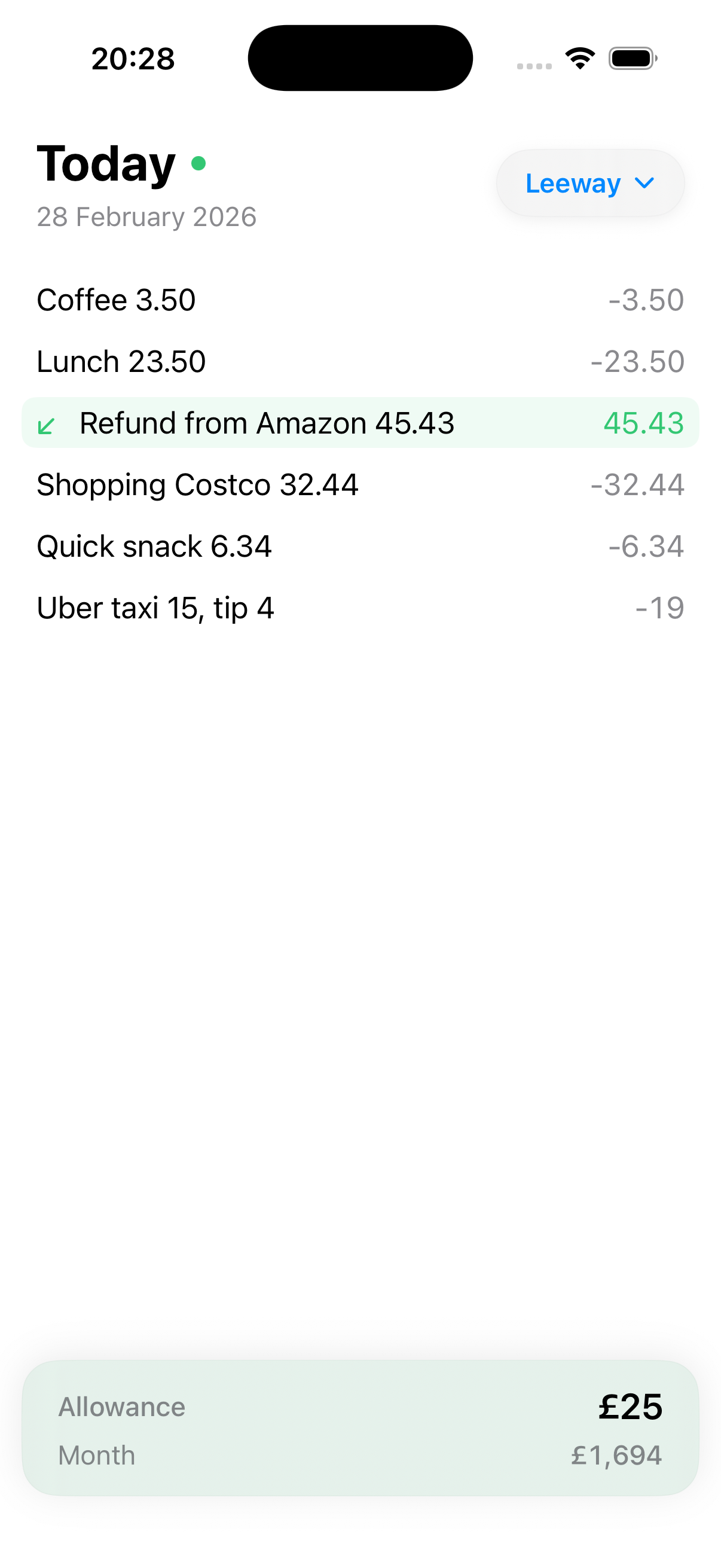Click the green refund arrow icon
This screenshot has height=1568, width=721.
pos(45,424)
